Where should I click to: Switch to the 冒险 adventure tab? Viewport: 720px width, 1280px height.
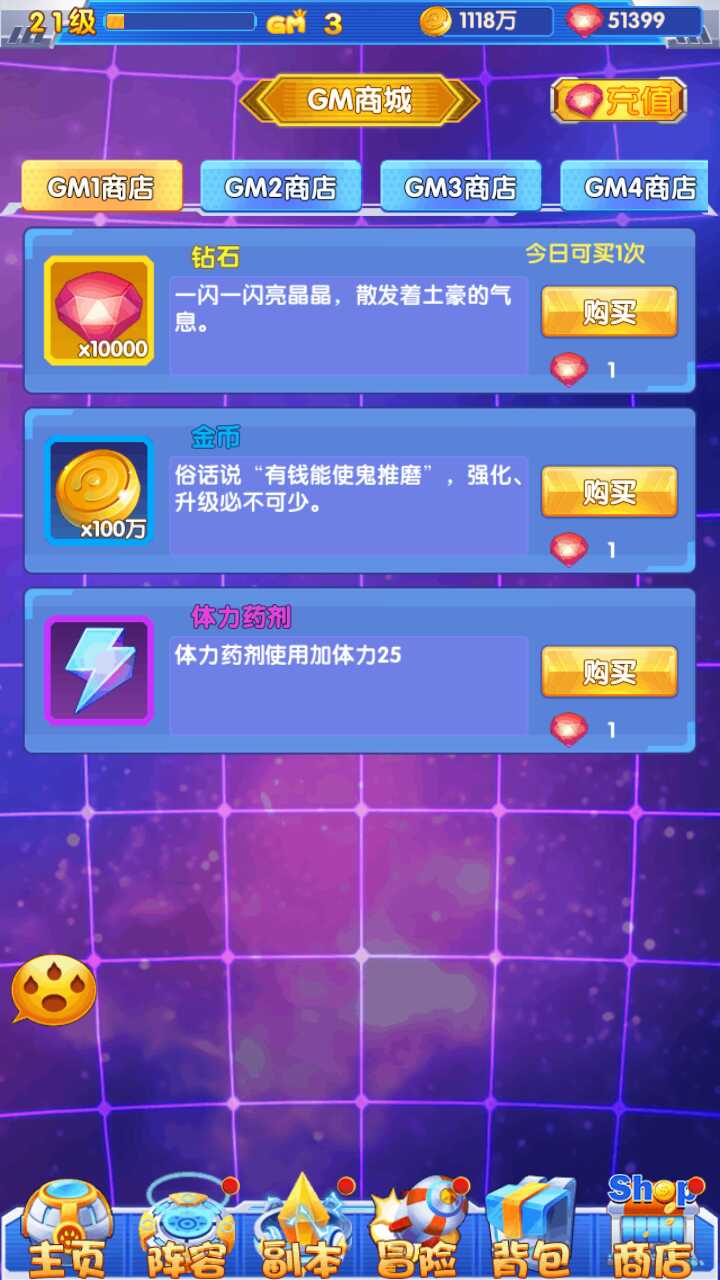pos(418,1230)
